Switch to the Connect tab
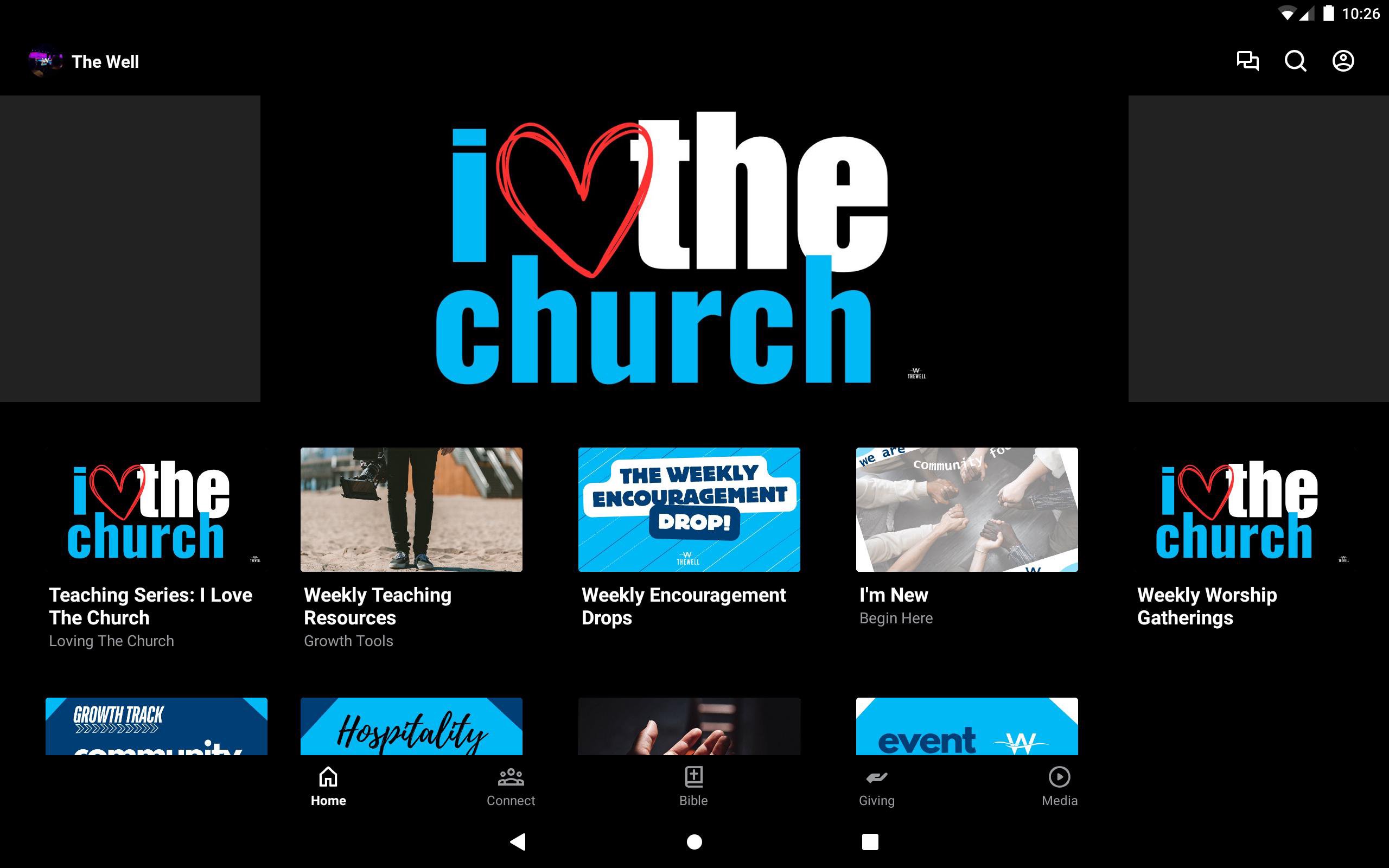 (510, 787)
